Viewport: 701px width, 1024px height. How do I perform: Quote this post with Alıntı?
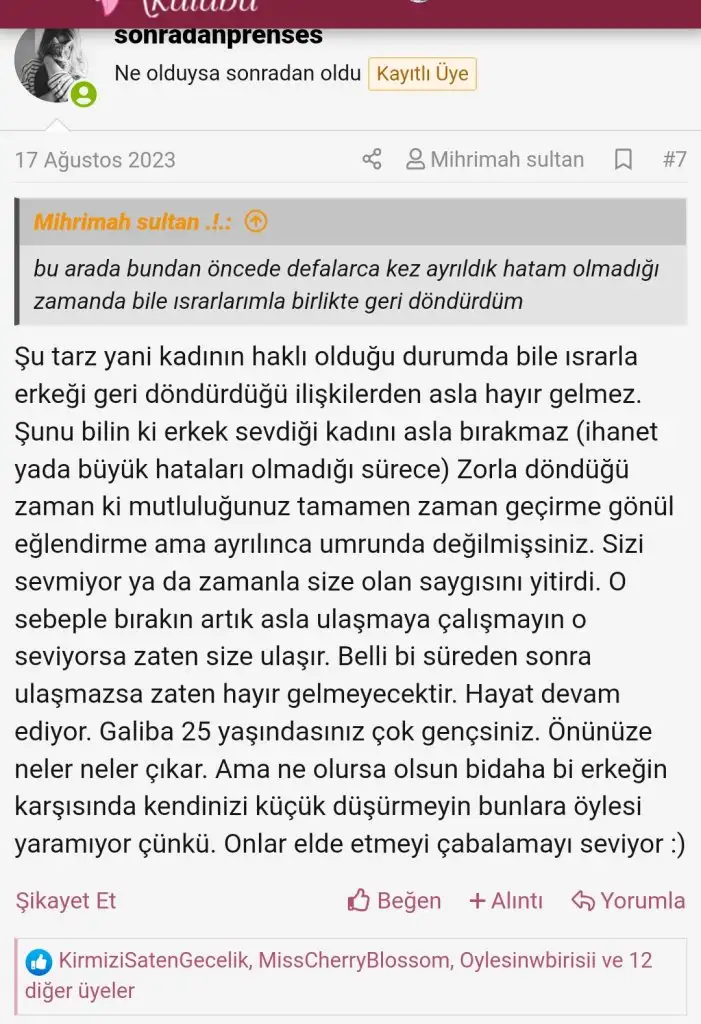coord(506,900)
